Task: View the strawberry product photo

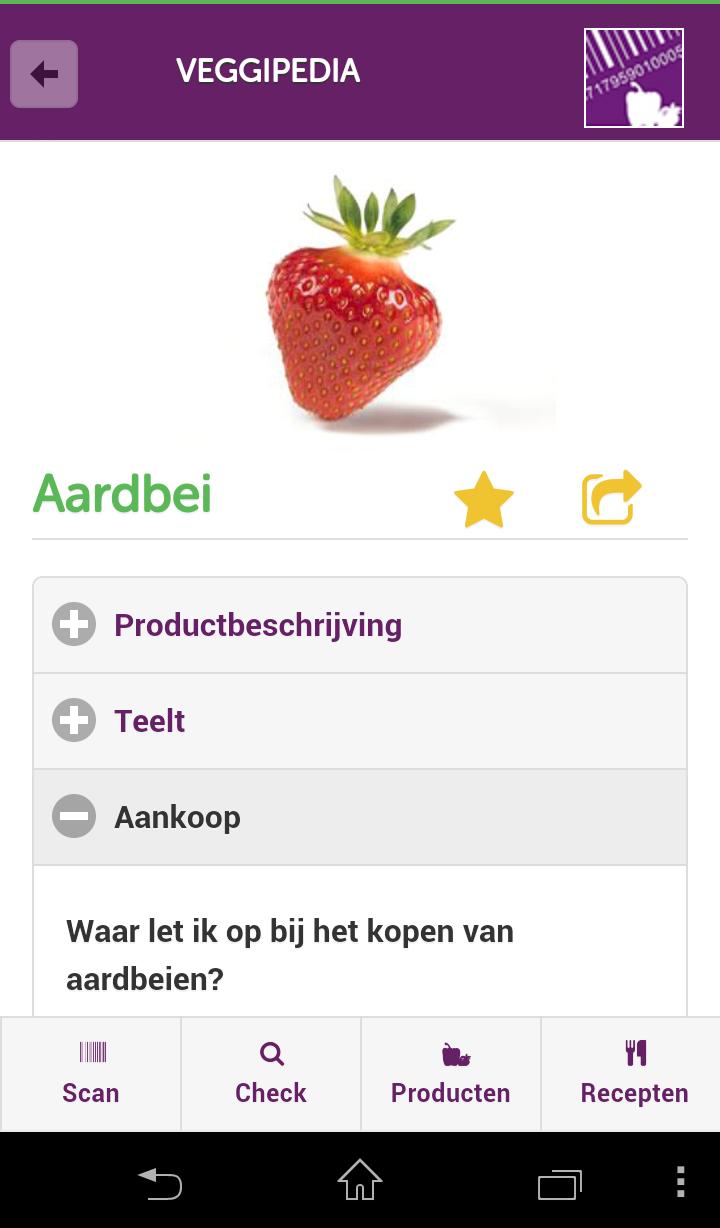Action: (360, 300)
